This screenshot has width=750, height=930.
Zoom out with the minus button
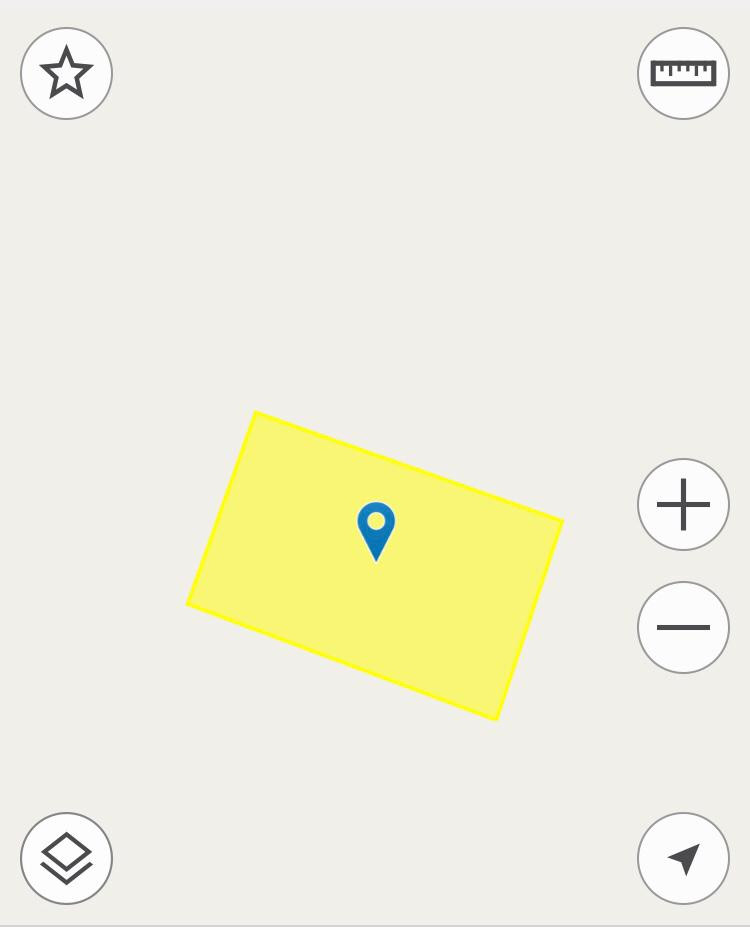(683, 628)
